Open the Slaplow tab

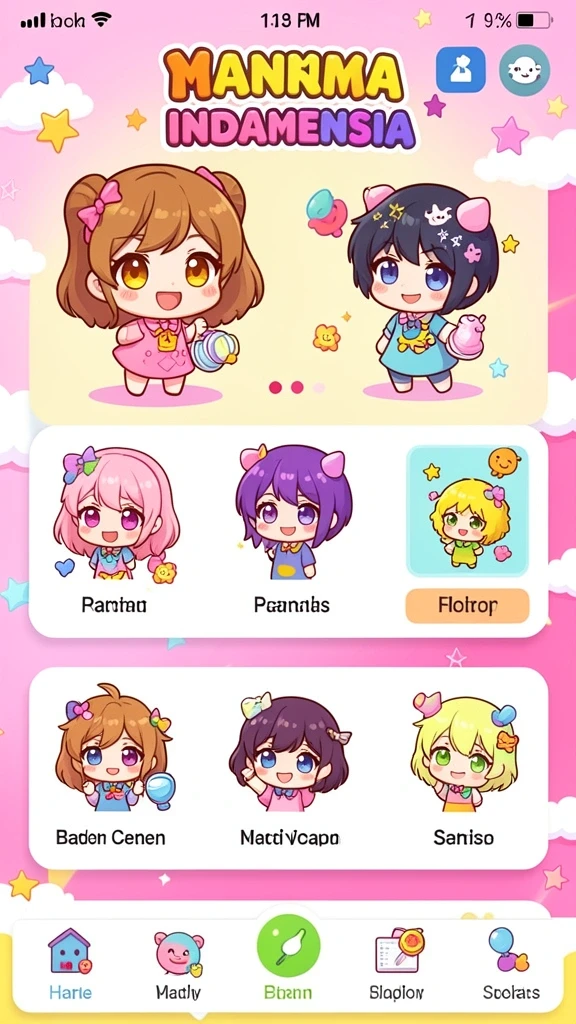pyautogui.click(x=396, y=964)
